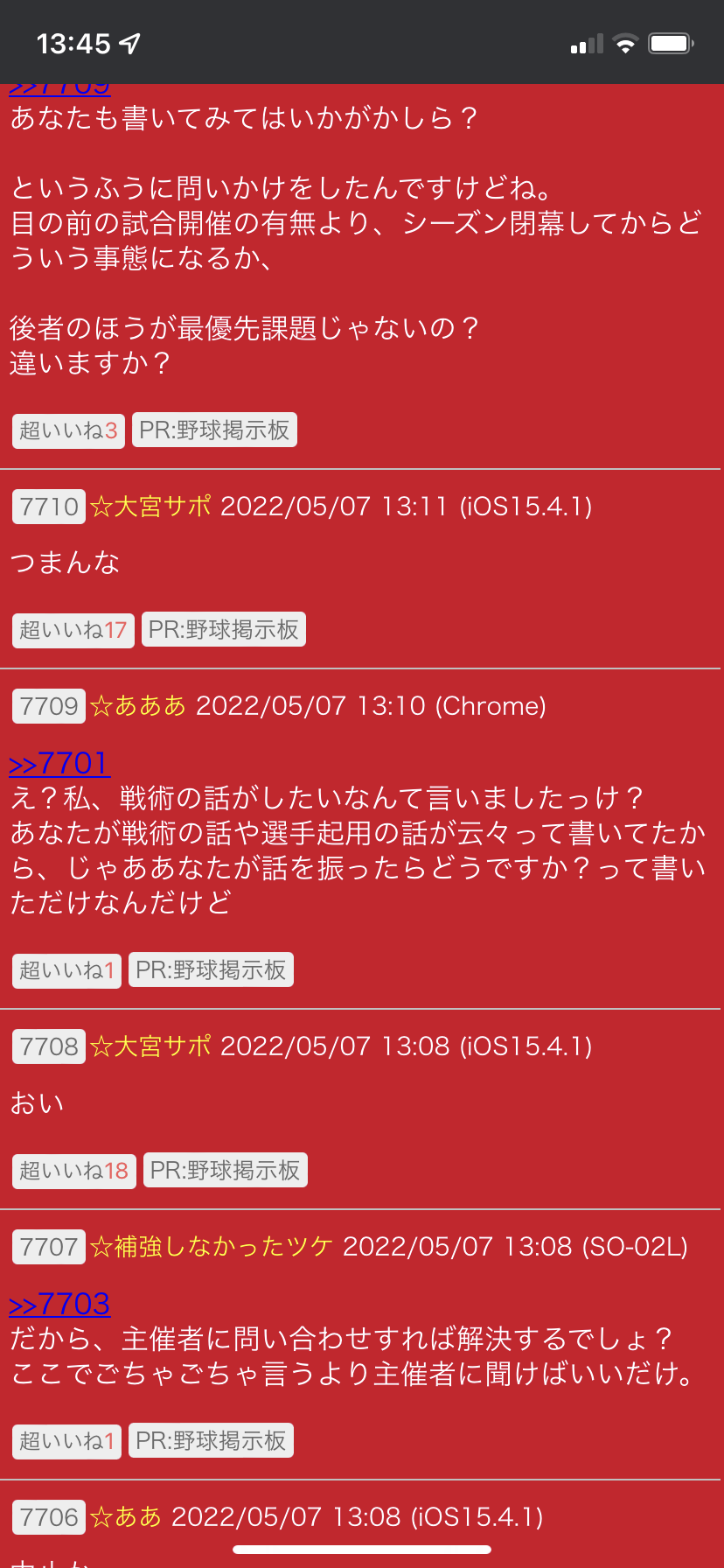This screenshot has width=724, height=1568.
Task: Open PR:野球掲示板 link under post 7710
Action: pyautogui.click(x=224, y=630)
